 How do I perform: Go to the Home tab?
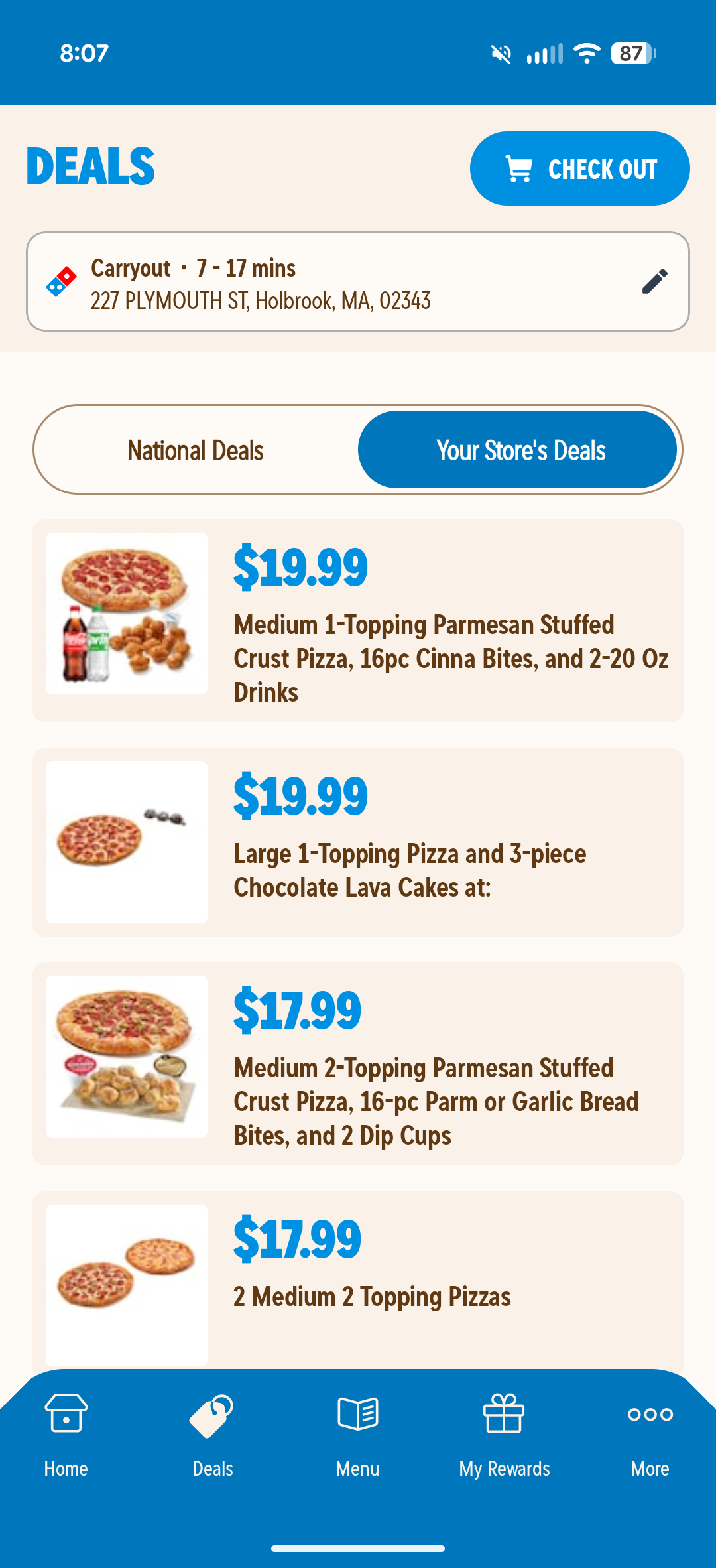66,1433
